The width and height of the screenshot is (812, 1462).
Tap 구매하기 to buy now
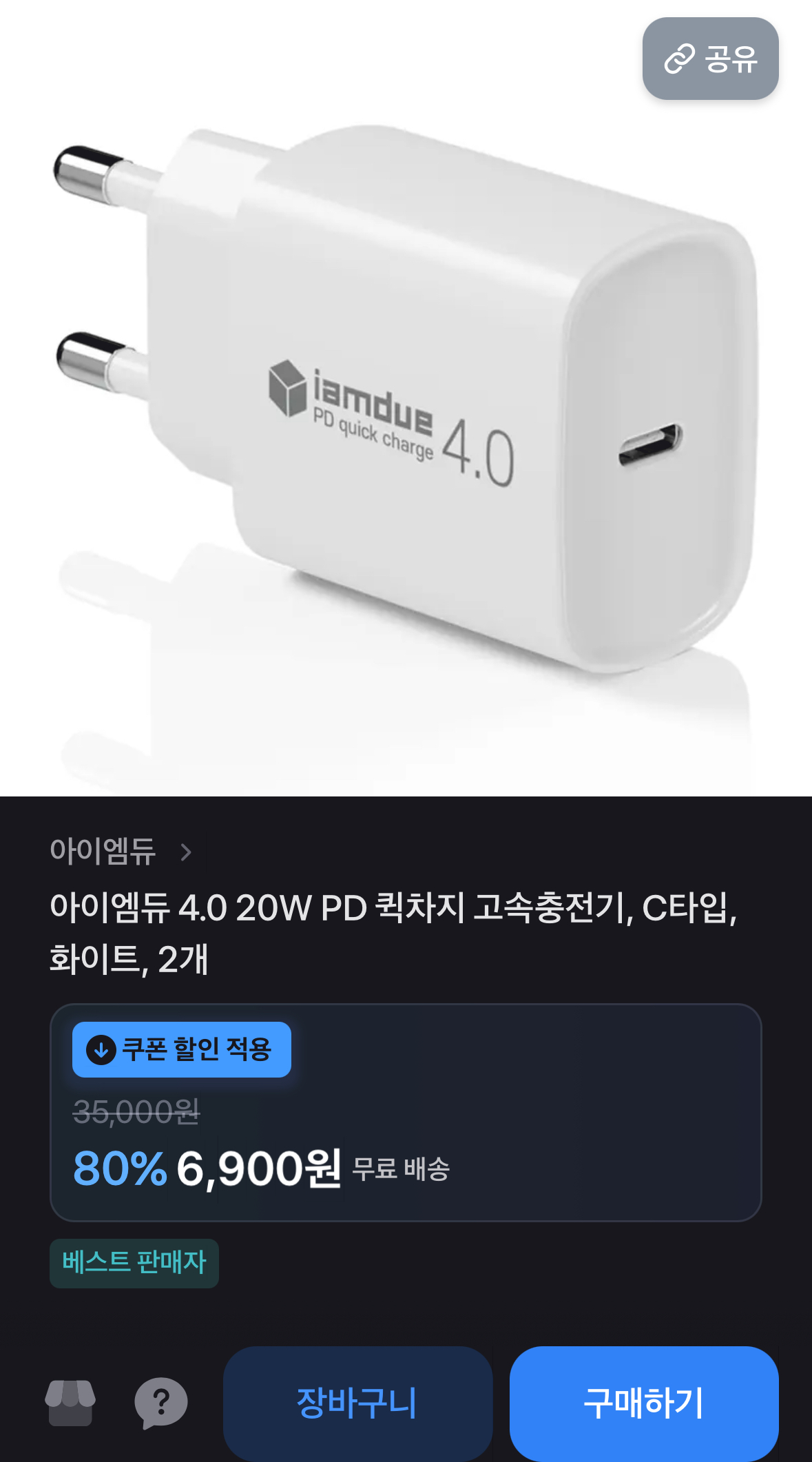click(643, 1403)
